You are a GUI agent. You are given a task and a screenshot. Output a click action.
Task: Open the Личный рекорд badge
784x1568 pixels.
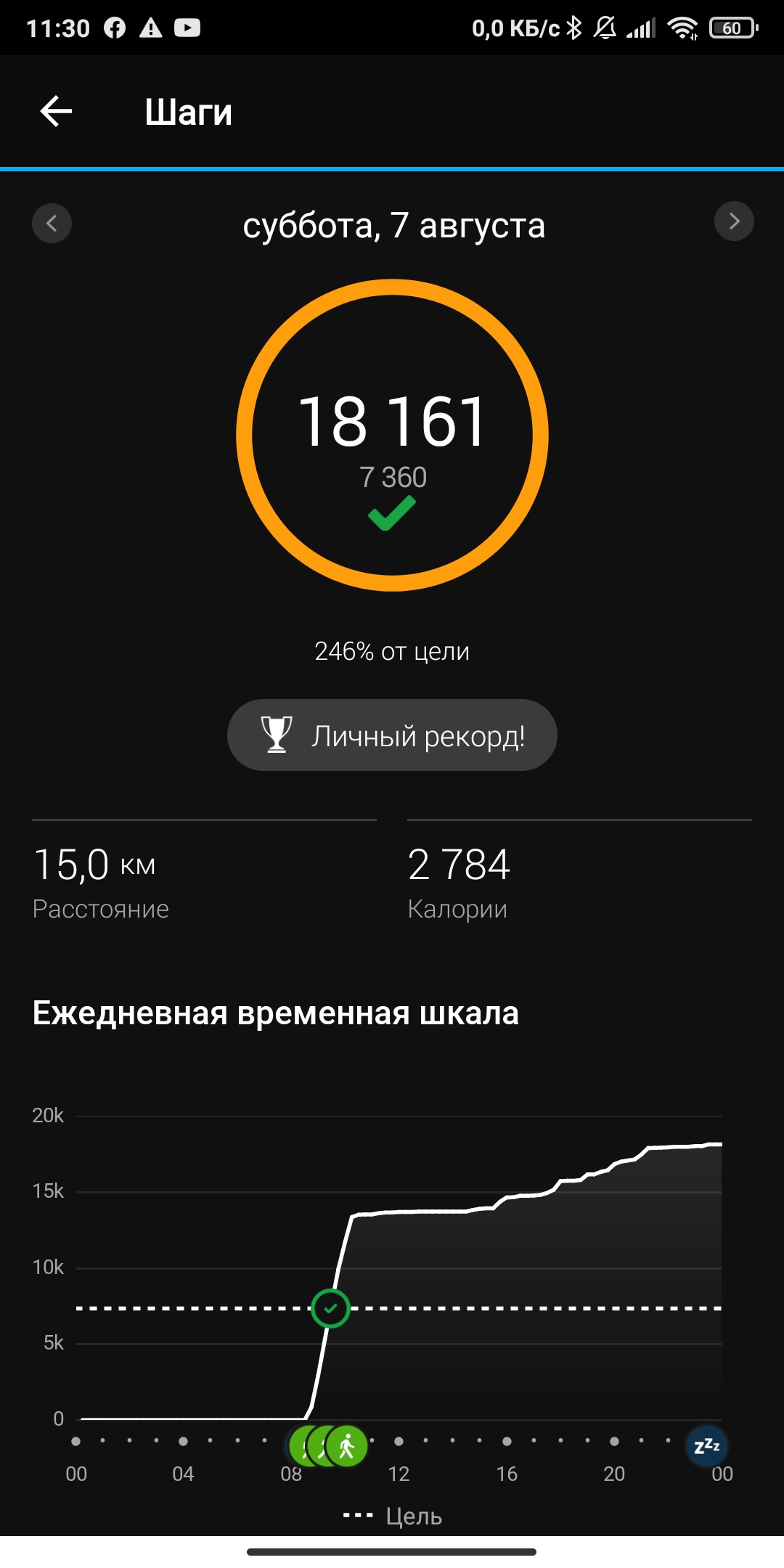click(x=392, y=735)
